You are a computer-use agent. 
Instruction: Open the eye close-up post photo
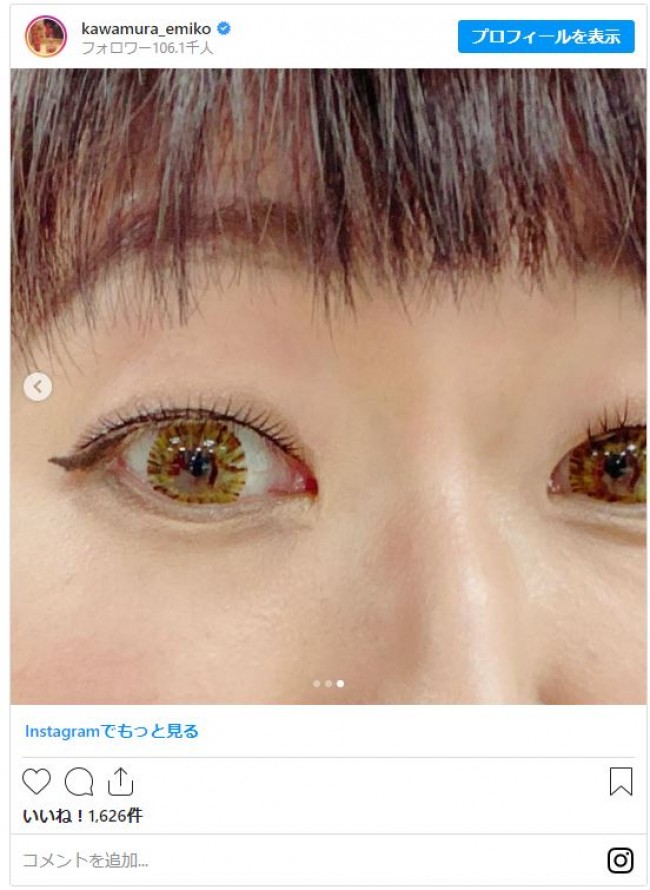point(328,400)
